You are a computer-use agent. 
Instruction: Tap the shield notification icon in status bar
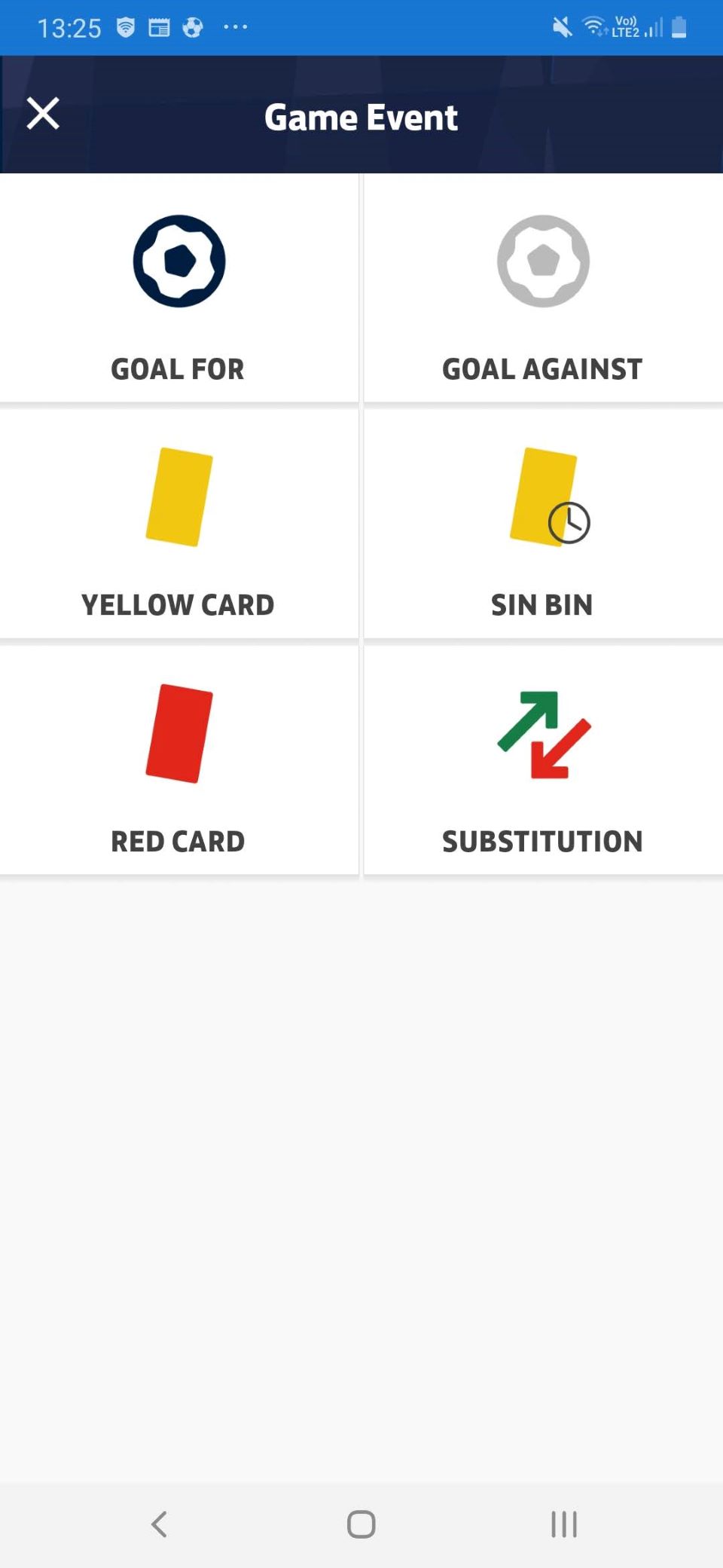127,27
